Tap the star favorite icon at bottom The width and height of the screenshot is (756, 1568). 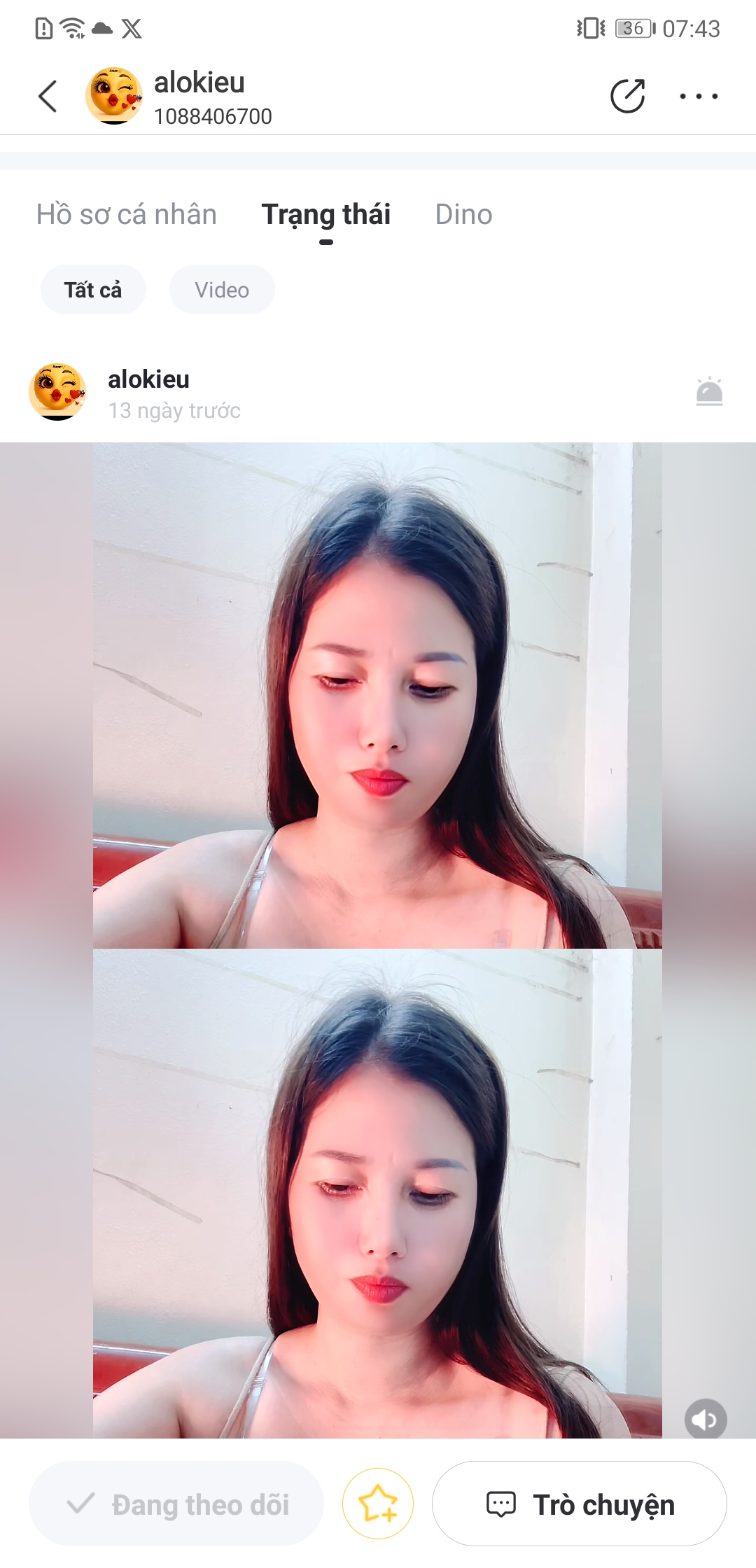(x=377, y=1503)
